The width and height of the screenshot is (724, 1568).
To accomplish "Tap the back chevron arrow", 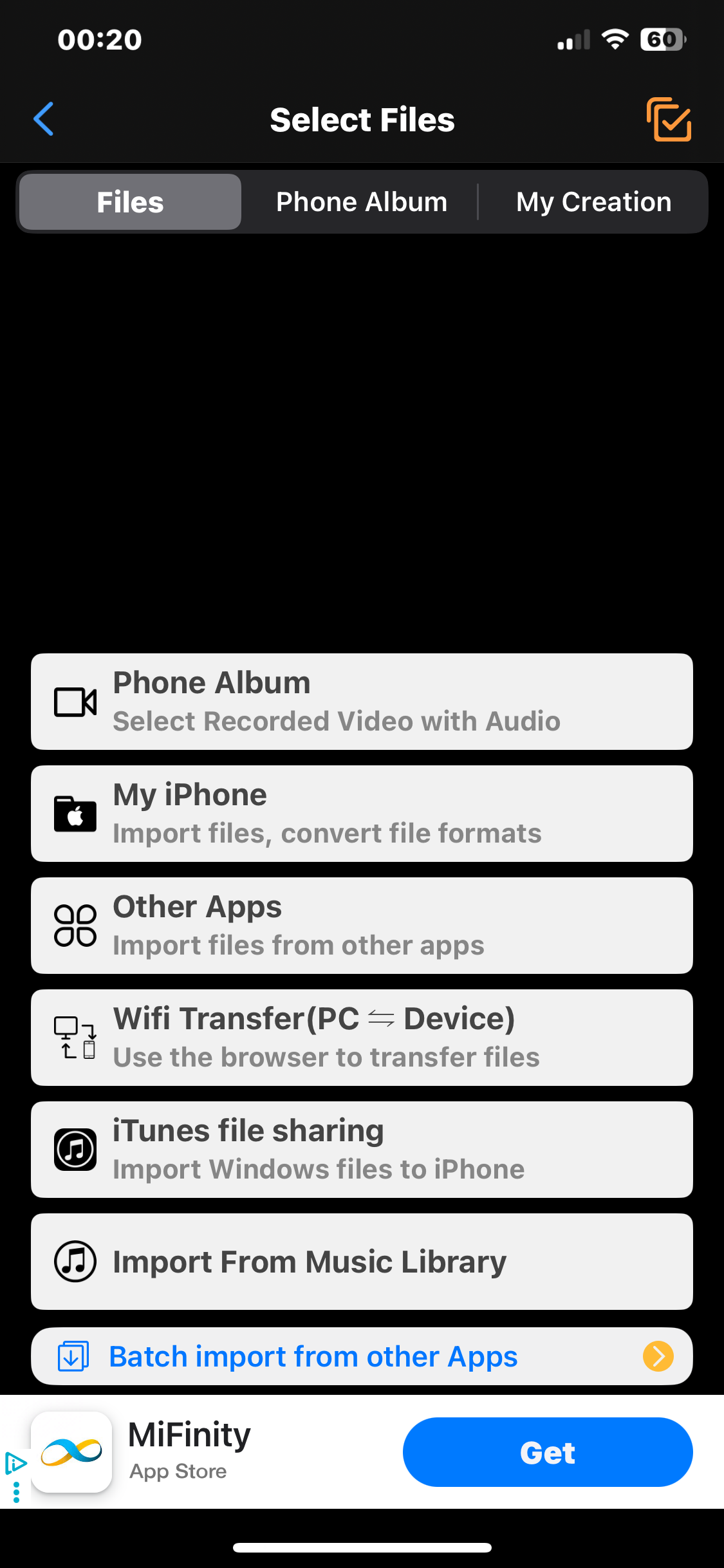I will (42, 119).
